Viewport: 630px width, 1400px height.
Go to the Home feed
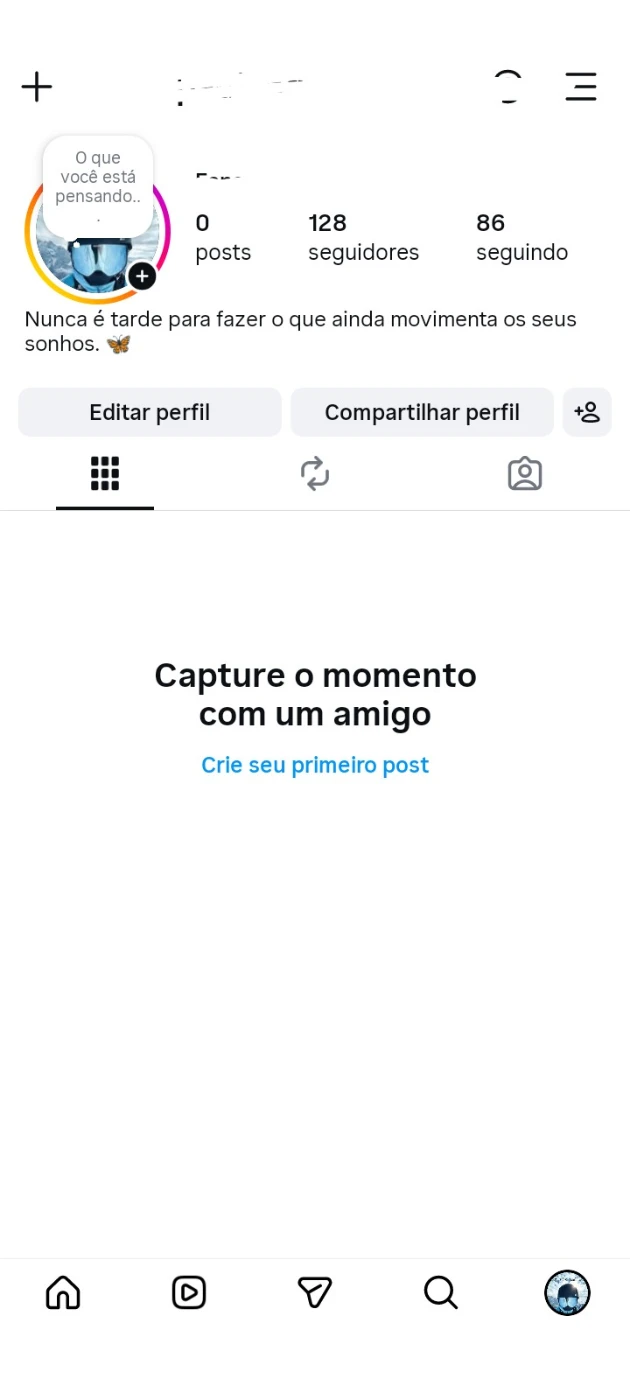click(63, 1292)
